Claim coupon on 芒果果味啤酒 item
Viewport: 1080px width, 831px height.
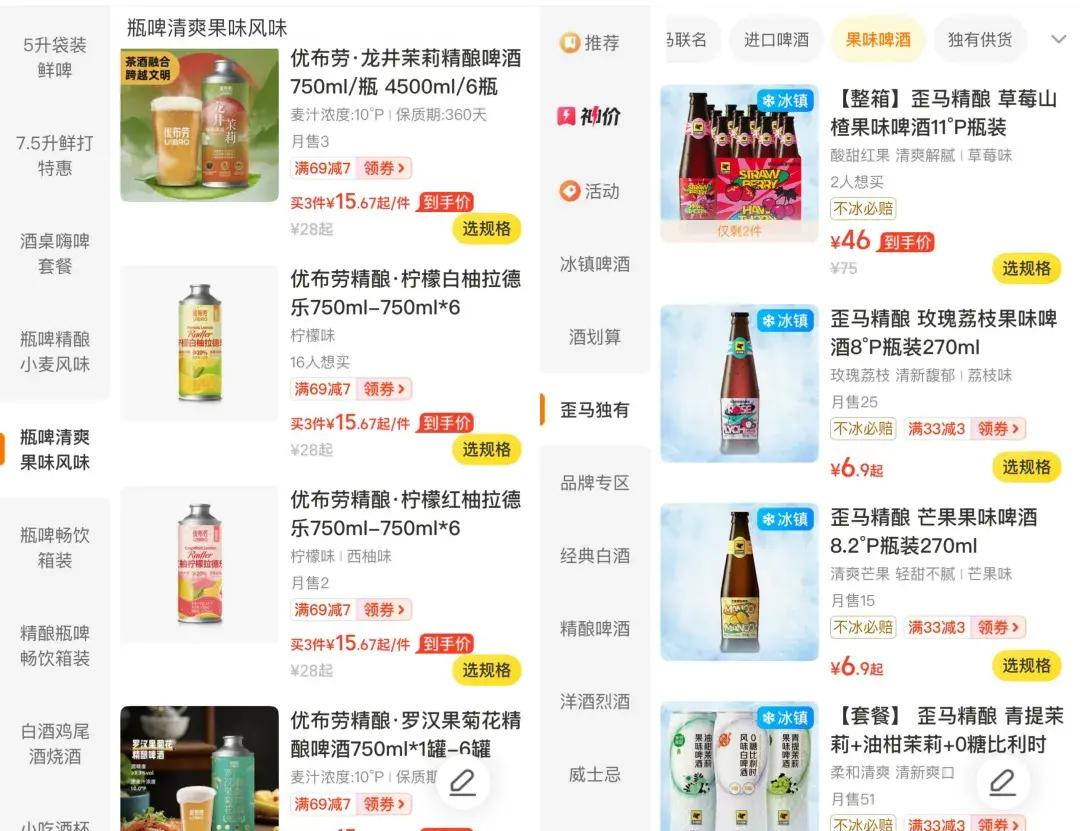point(998,628)
